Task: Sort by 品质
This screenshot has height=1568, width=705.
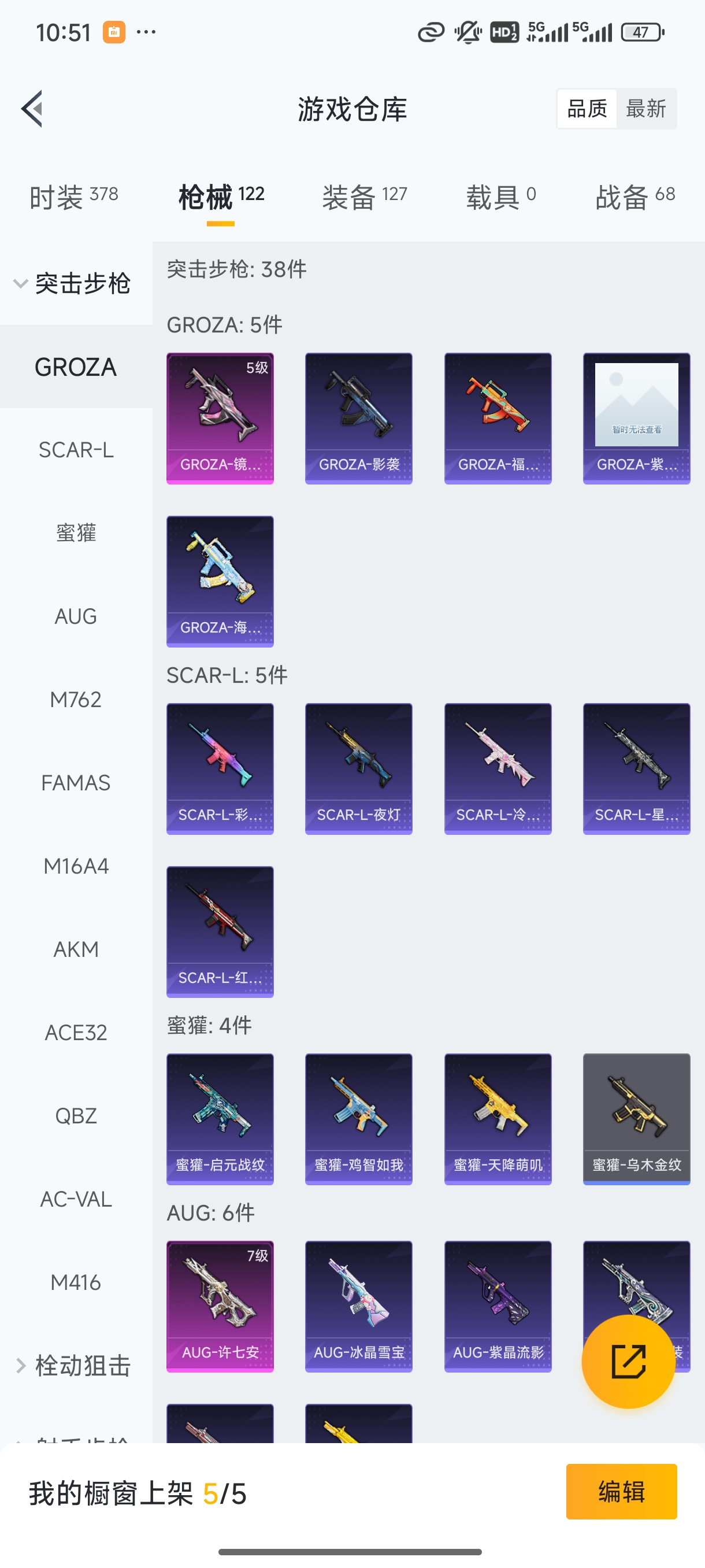Action: click(587, 109)
